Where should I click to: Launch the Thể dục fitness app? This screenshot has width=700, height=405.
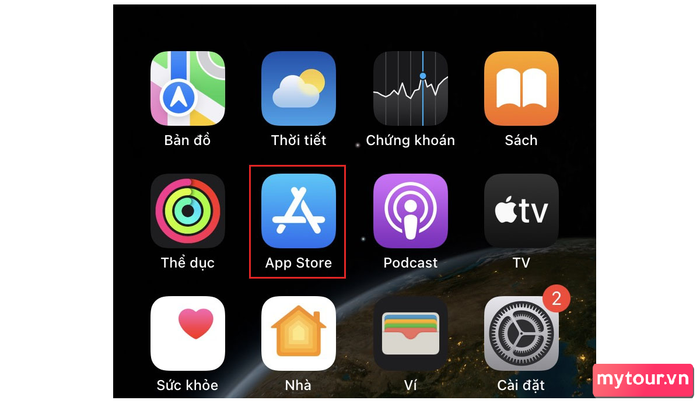pos(187,210)
